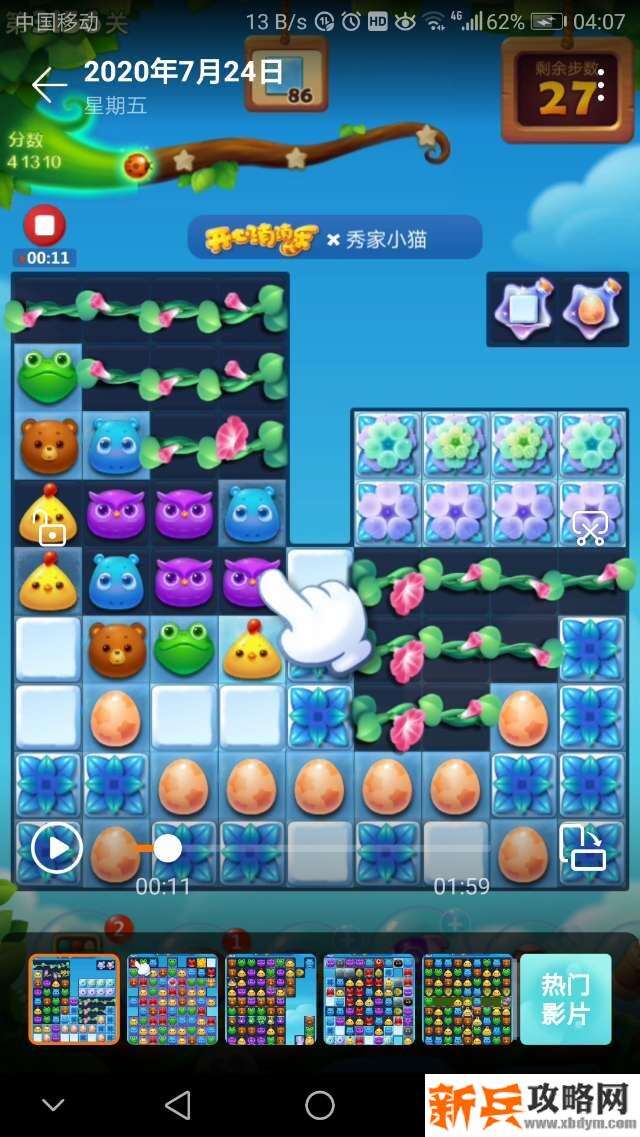
Task: Select the second video thumbnail in the strip
Action: 169,999
